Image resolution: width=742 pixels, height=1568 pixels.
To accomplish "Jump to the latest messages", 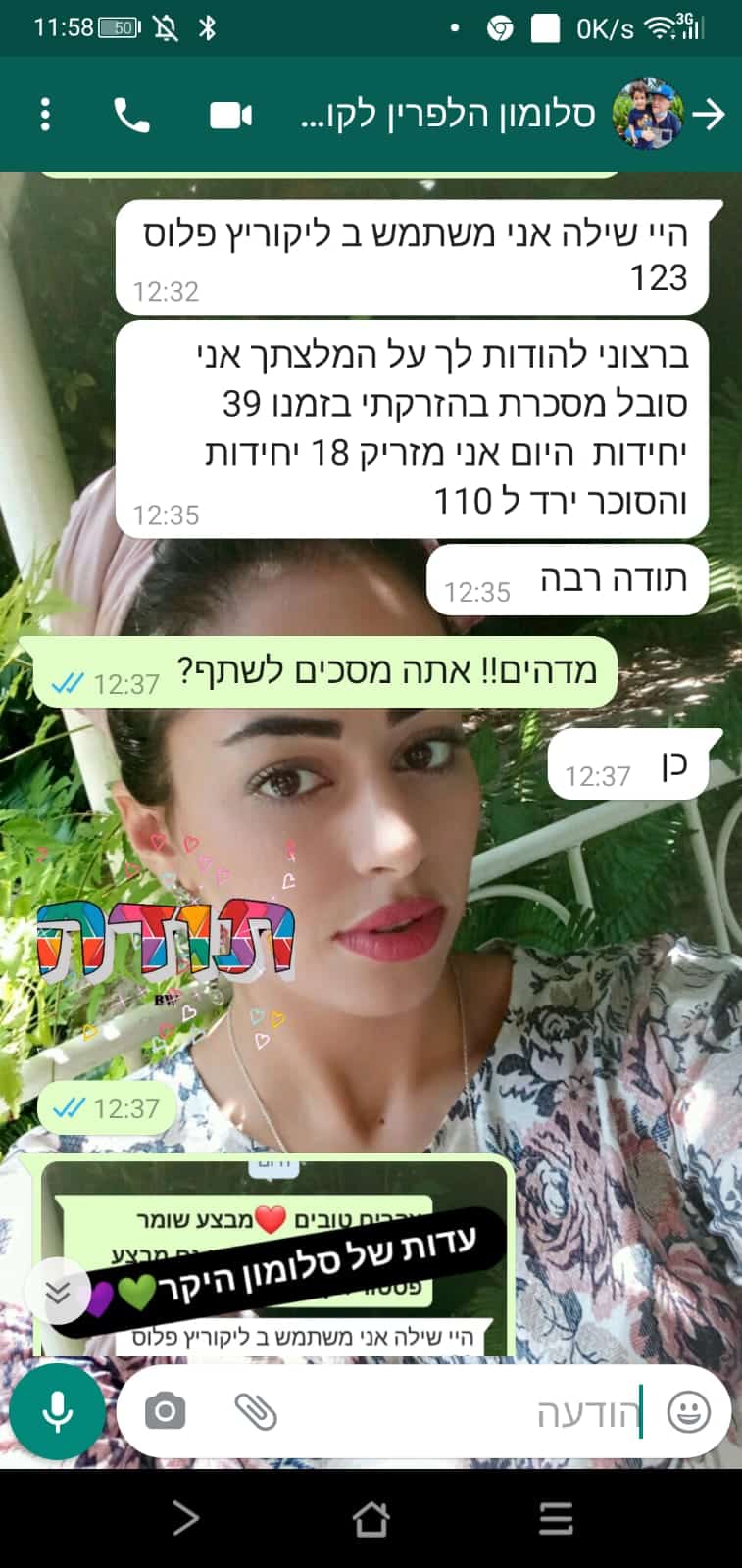I will coord(59,1293).
